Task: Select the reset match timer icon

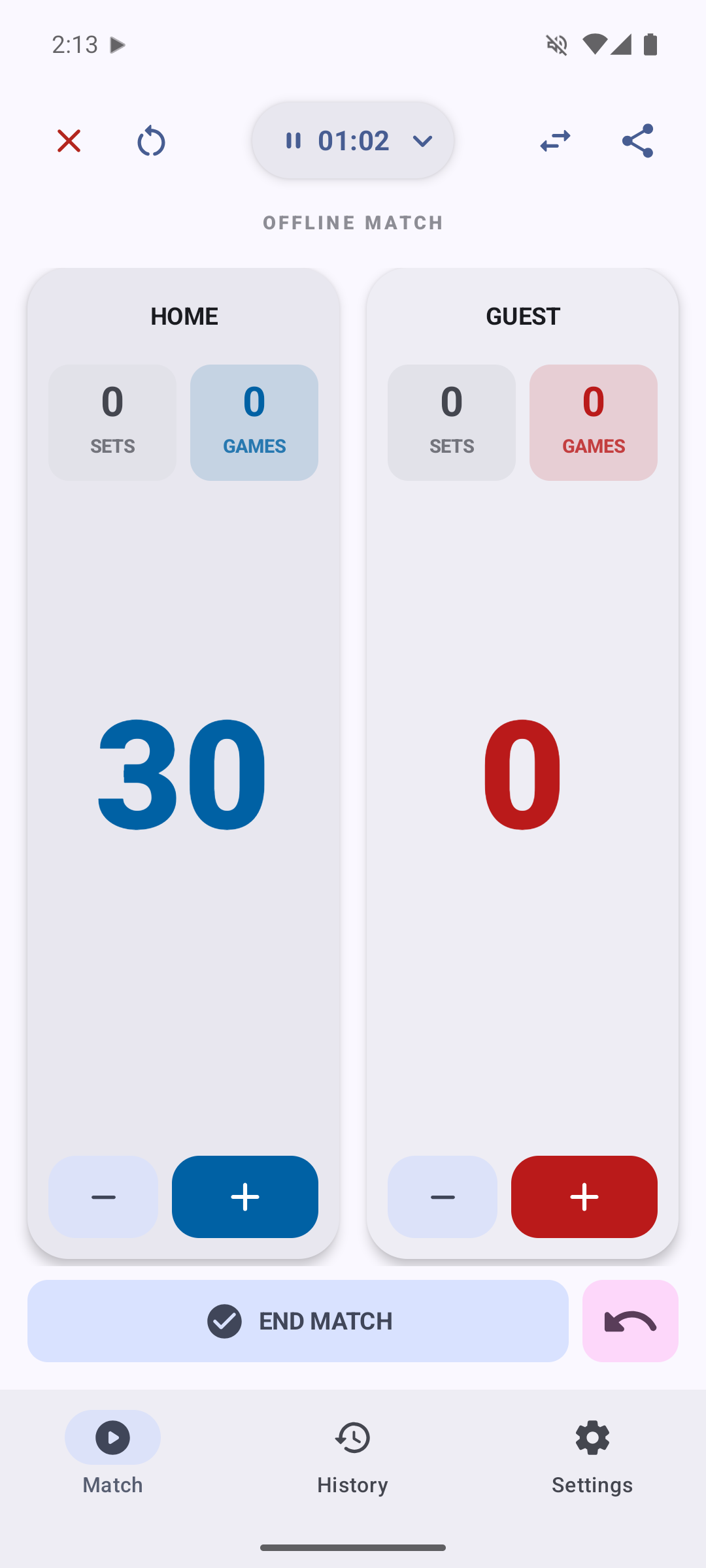Action: click(151, 140)
